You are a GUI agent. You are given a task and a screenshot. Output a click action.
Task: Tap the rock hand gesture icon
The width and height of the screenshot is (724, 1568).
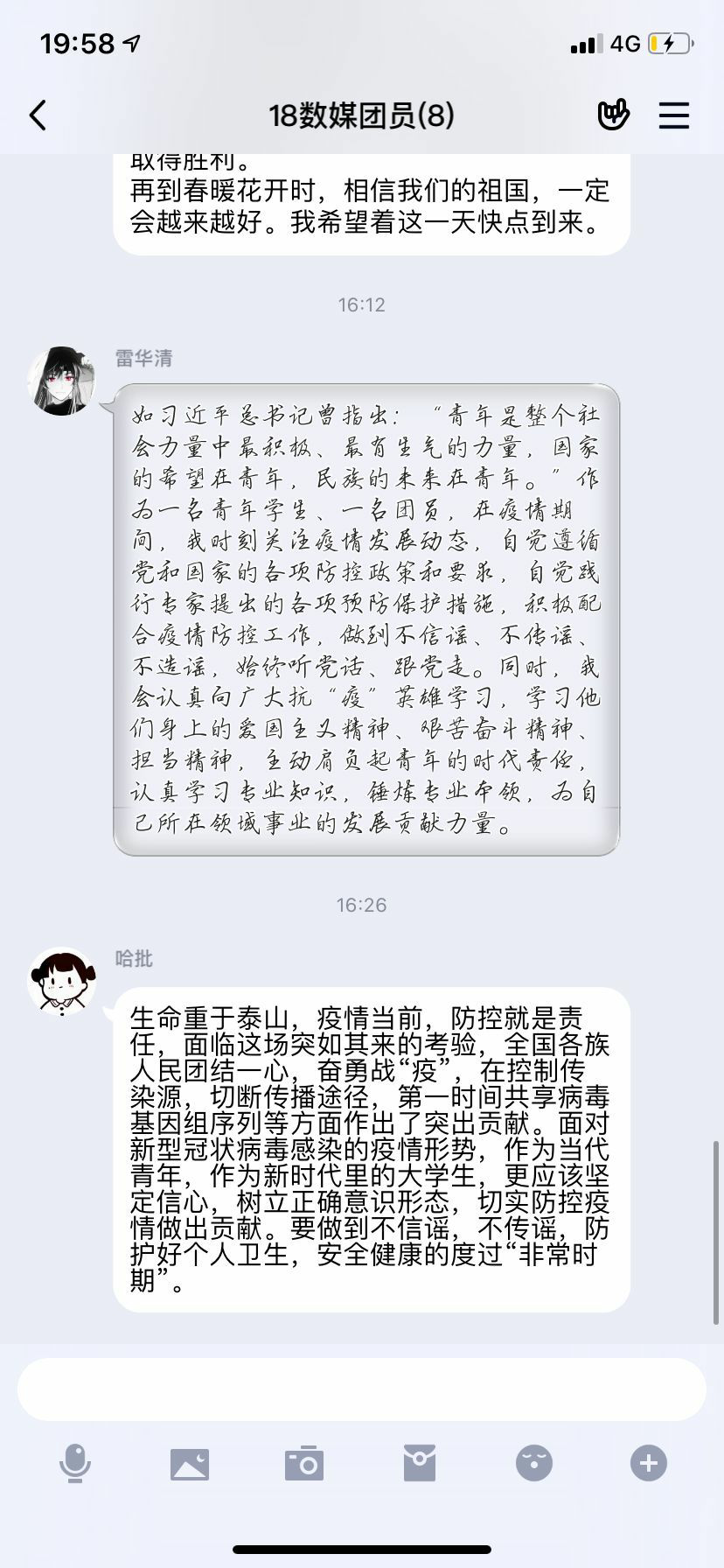(x=613, y=115)
